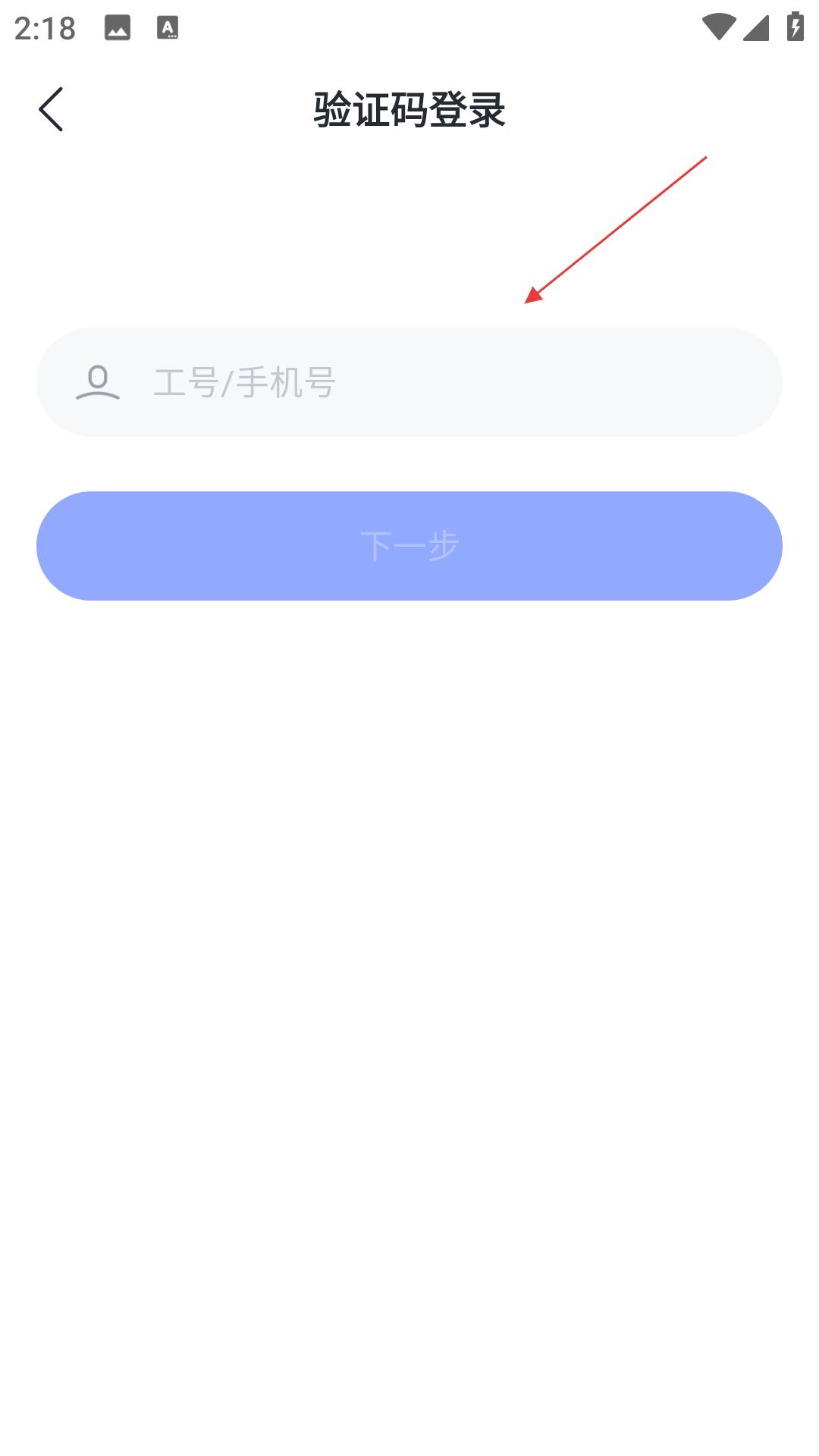819x1456 pixels.
Task: Go back from the 验证码登录 screen
Action: tap(51, 109)
